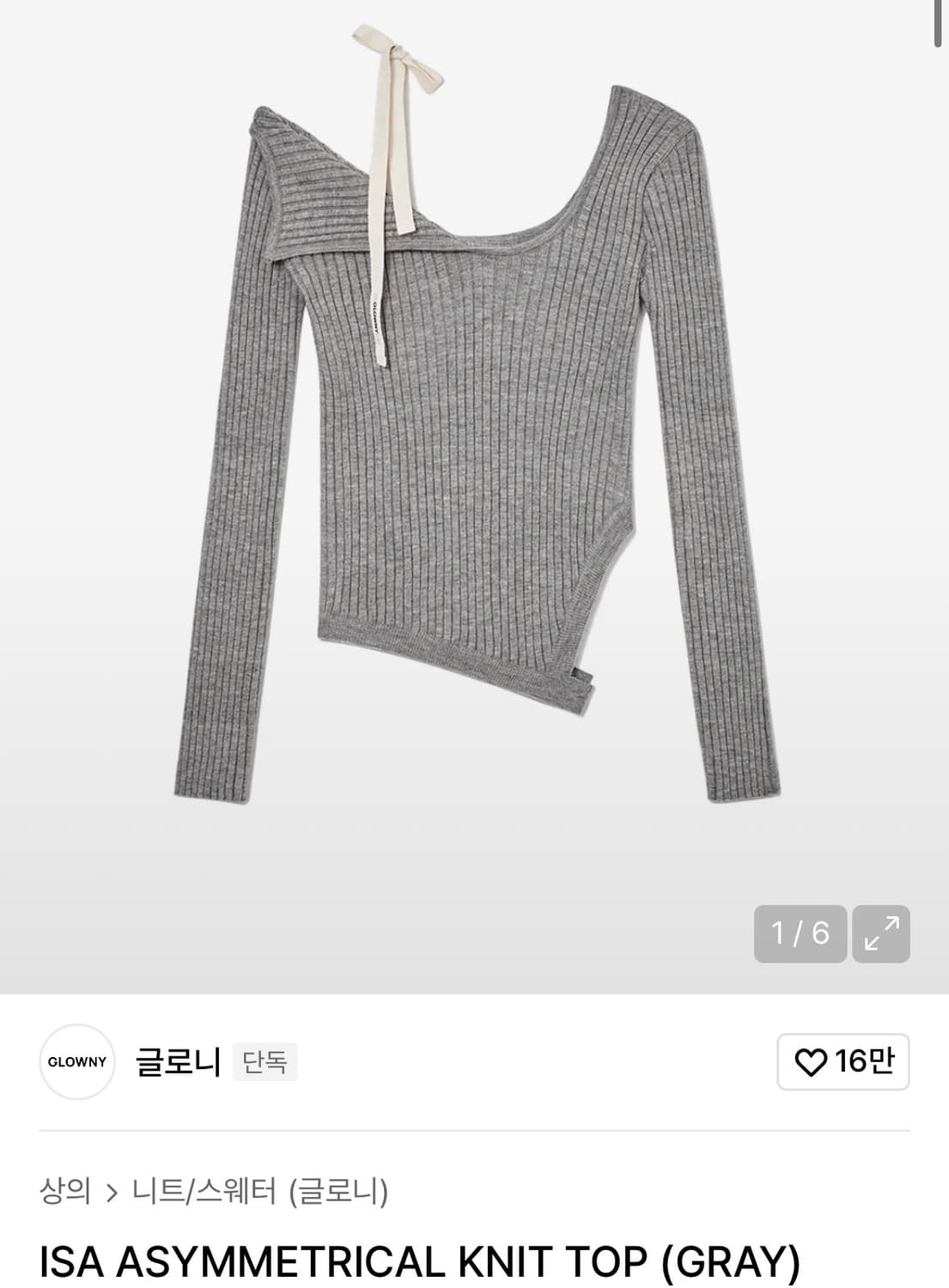Expand the 1/6 image pager indicator
This screenshot has height=1288, width=949.
pyautogui.click(x=800, y=933)
